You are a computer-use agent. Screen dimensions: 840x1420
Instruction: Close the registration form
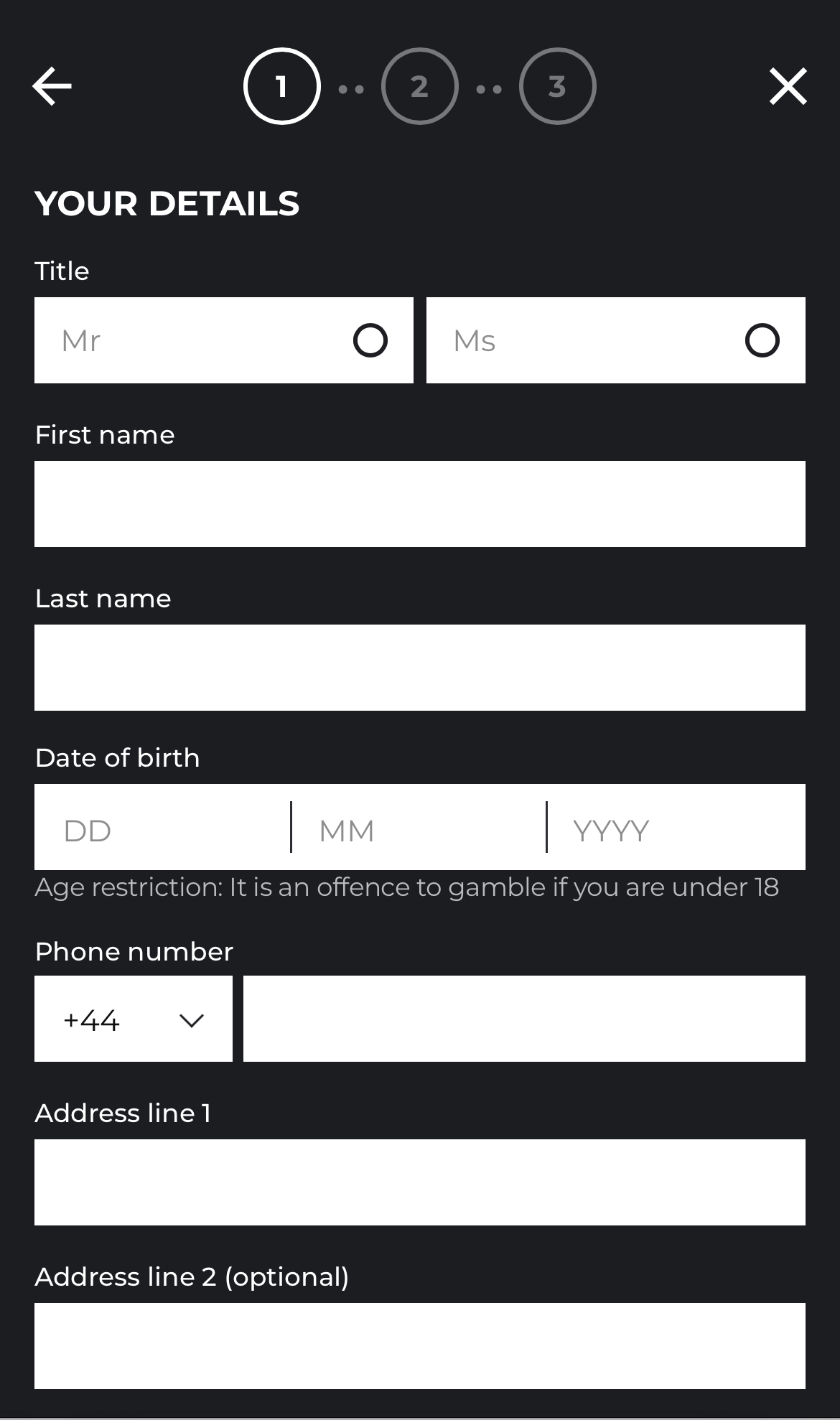point(788,86)
